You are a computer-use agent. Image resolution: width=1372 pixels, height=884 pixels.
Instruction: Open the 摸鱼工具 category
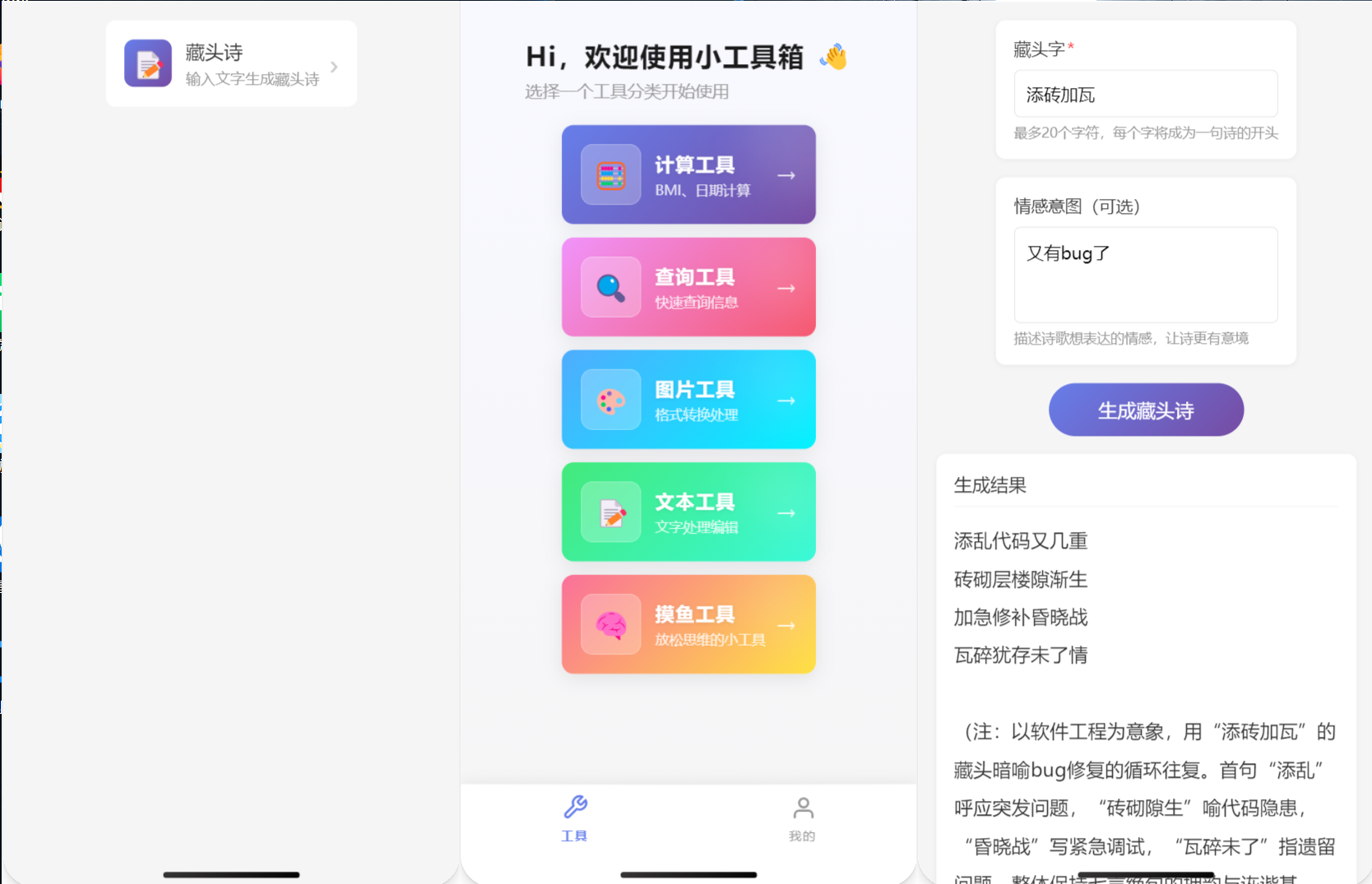pos(688,624)
